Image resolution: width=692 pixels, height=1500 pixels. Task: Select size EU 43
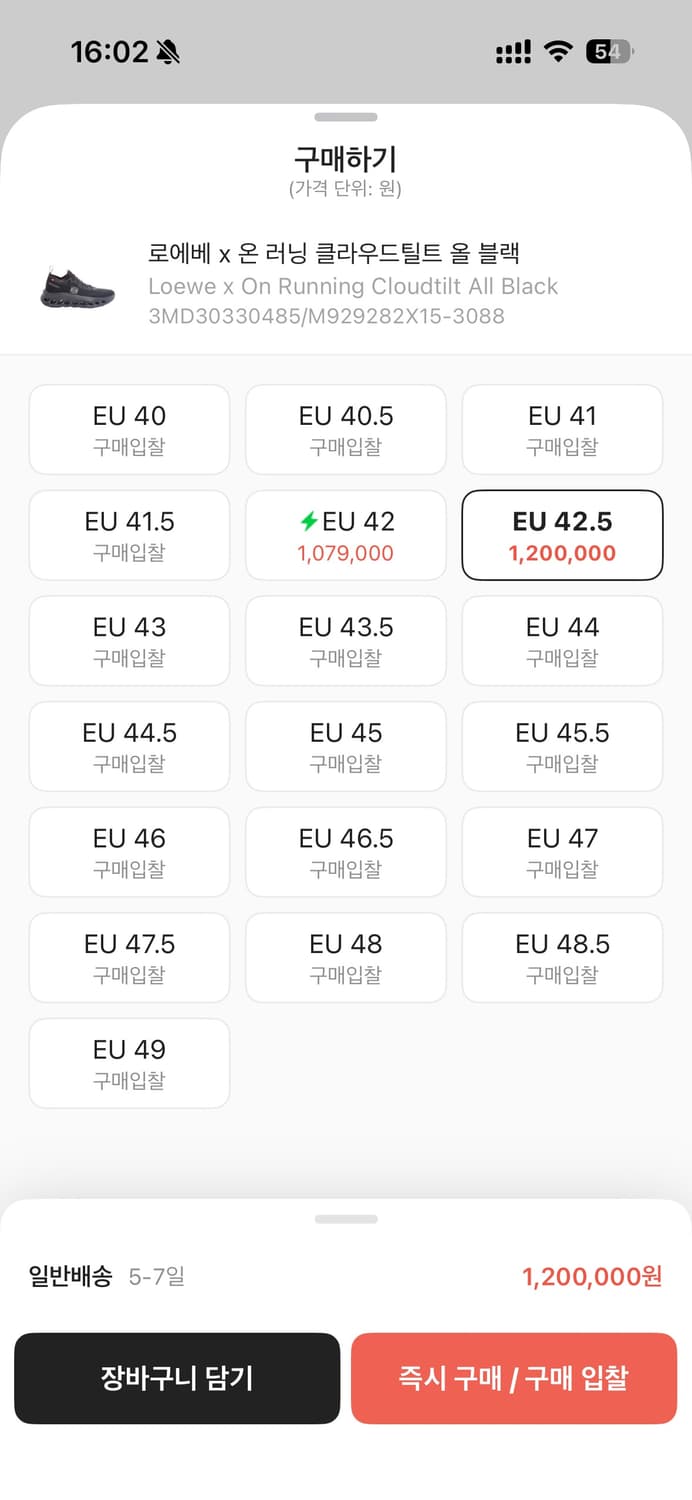coord(130,641)
